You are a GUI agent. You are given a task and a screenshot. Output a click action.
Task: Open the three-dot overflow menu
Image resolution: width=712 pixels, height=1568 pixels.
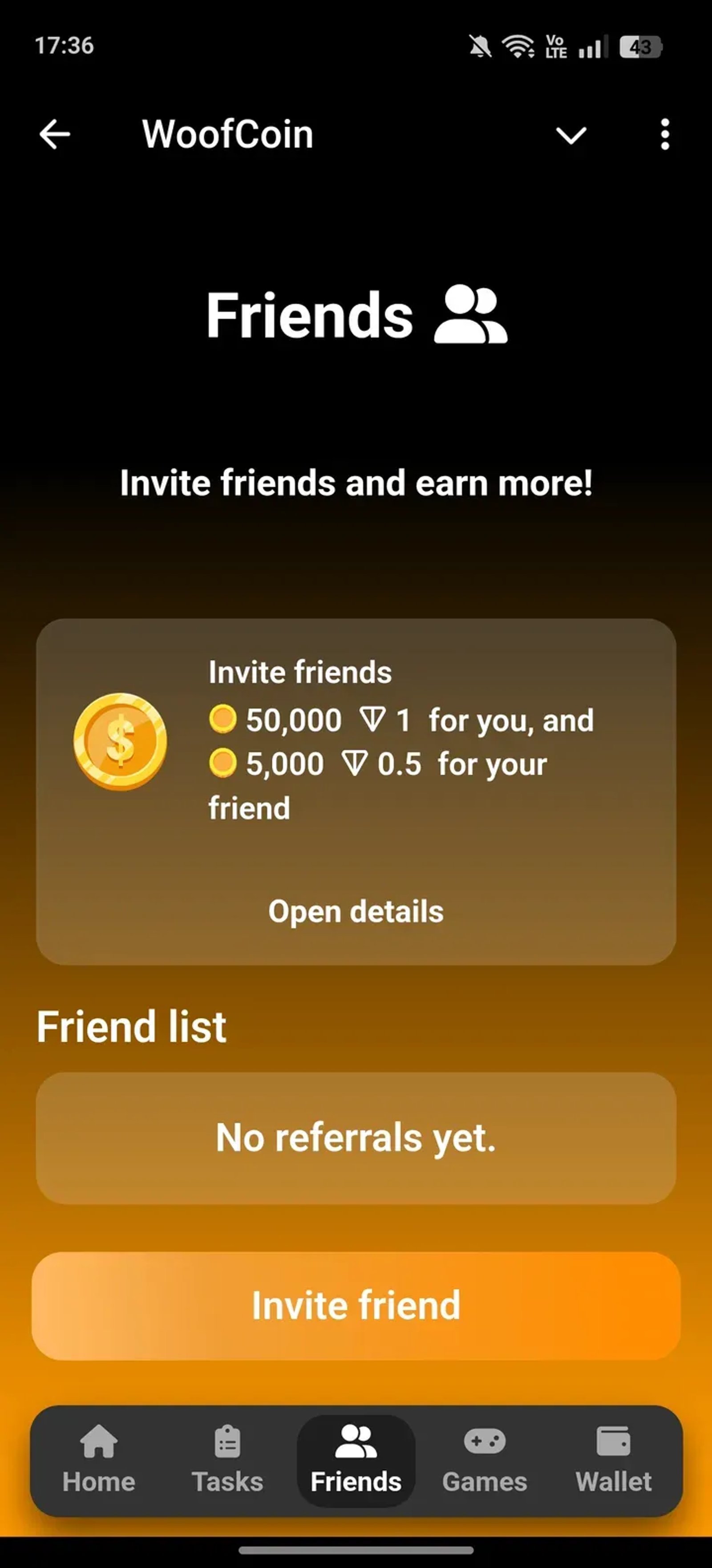tap(665, 134)
